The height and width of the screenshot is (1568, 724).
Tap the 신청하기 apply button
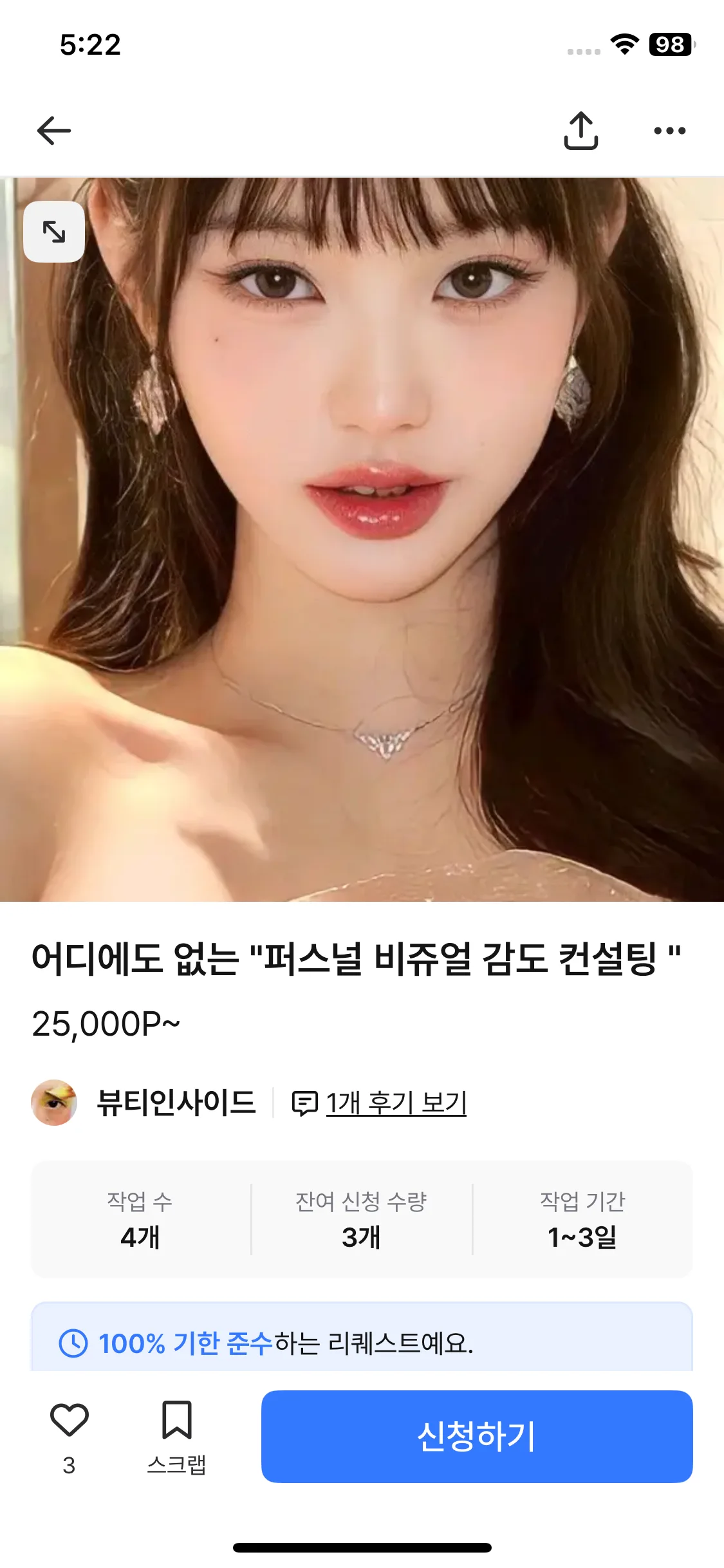click(477, 1436)
